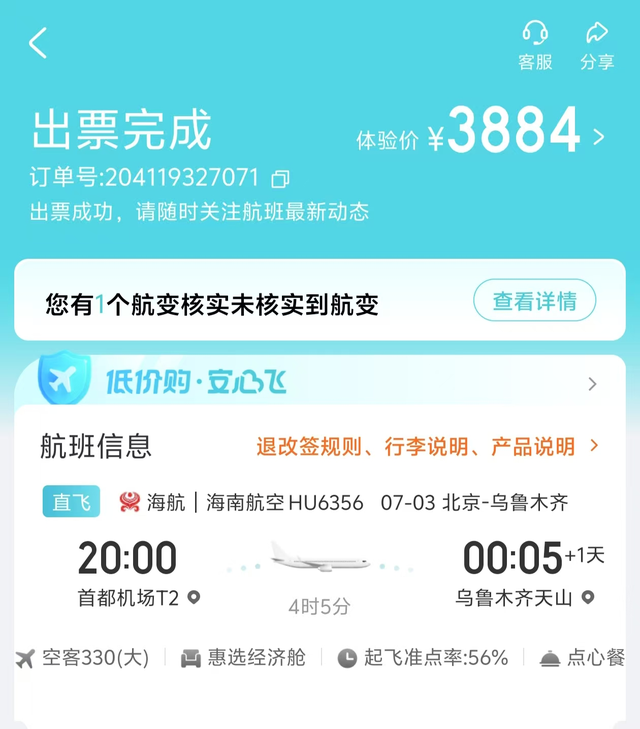
Task: Share this order via 分享
Action: (597, 46)
